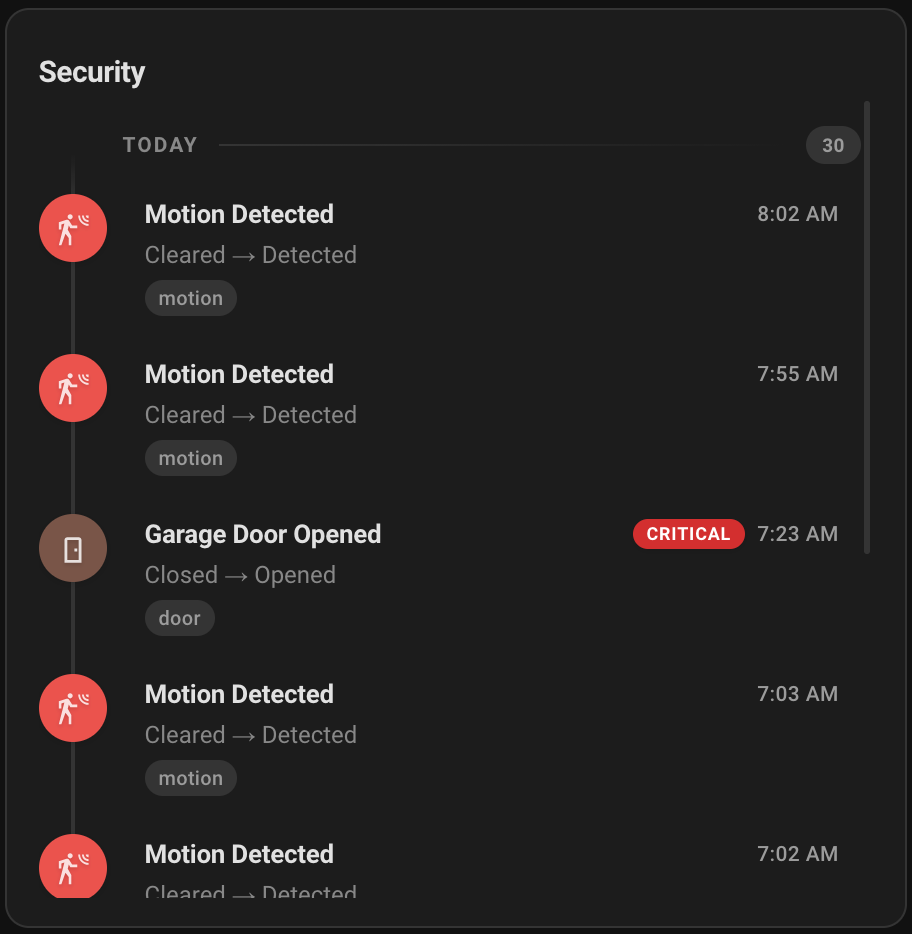Select the motion tag under the 8:02 AM event
Screen dimensions: 912x934
[190, 297]
